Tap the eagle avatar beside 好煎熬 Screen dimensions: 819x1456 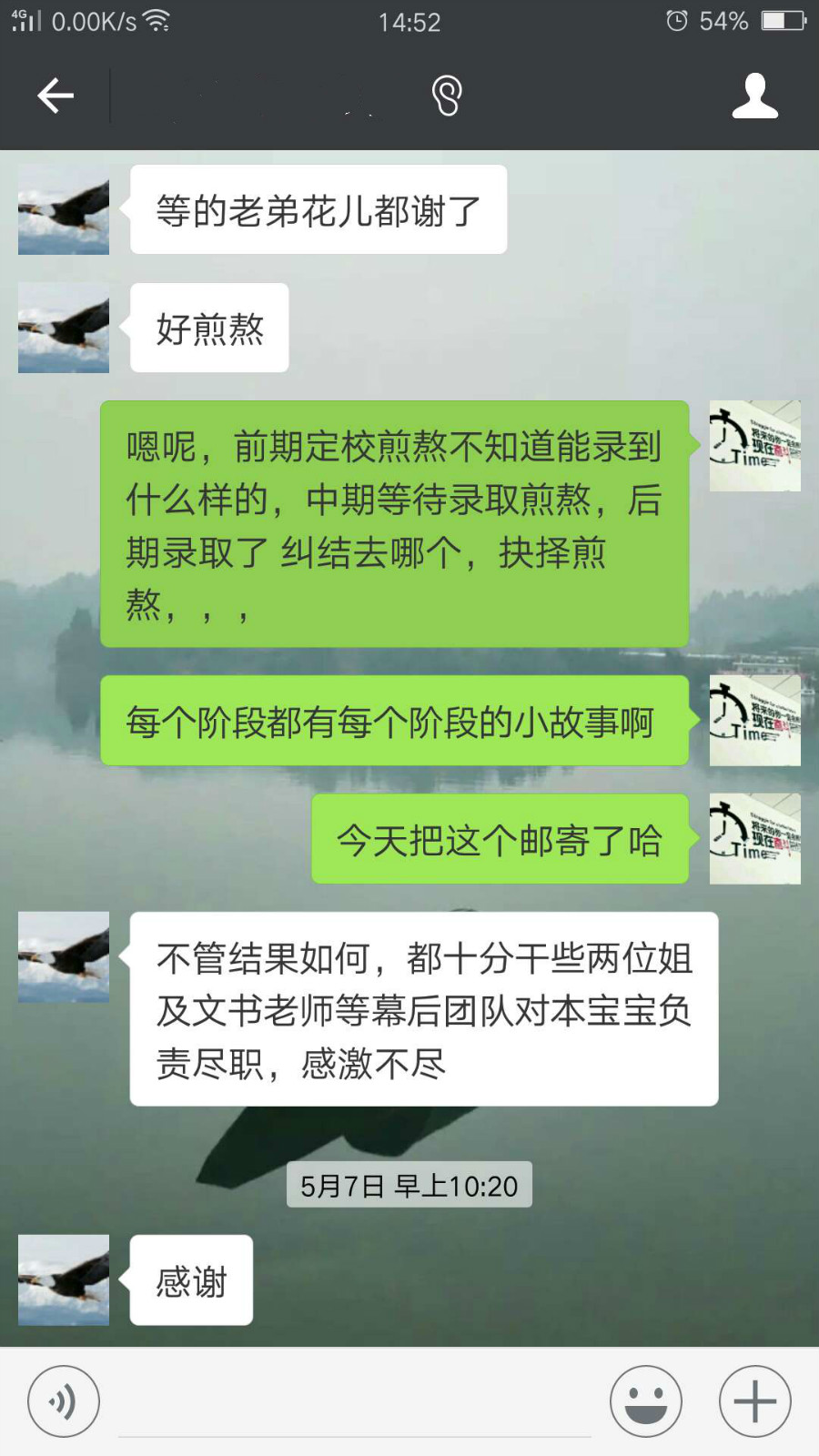[63, 328]
